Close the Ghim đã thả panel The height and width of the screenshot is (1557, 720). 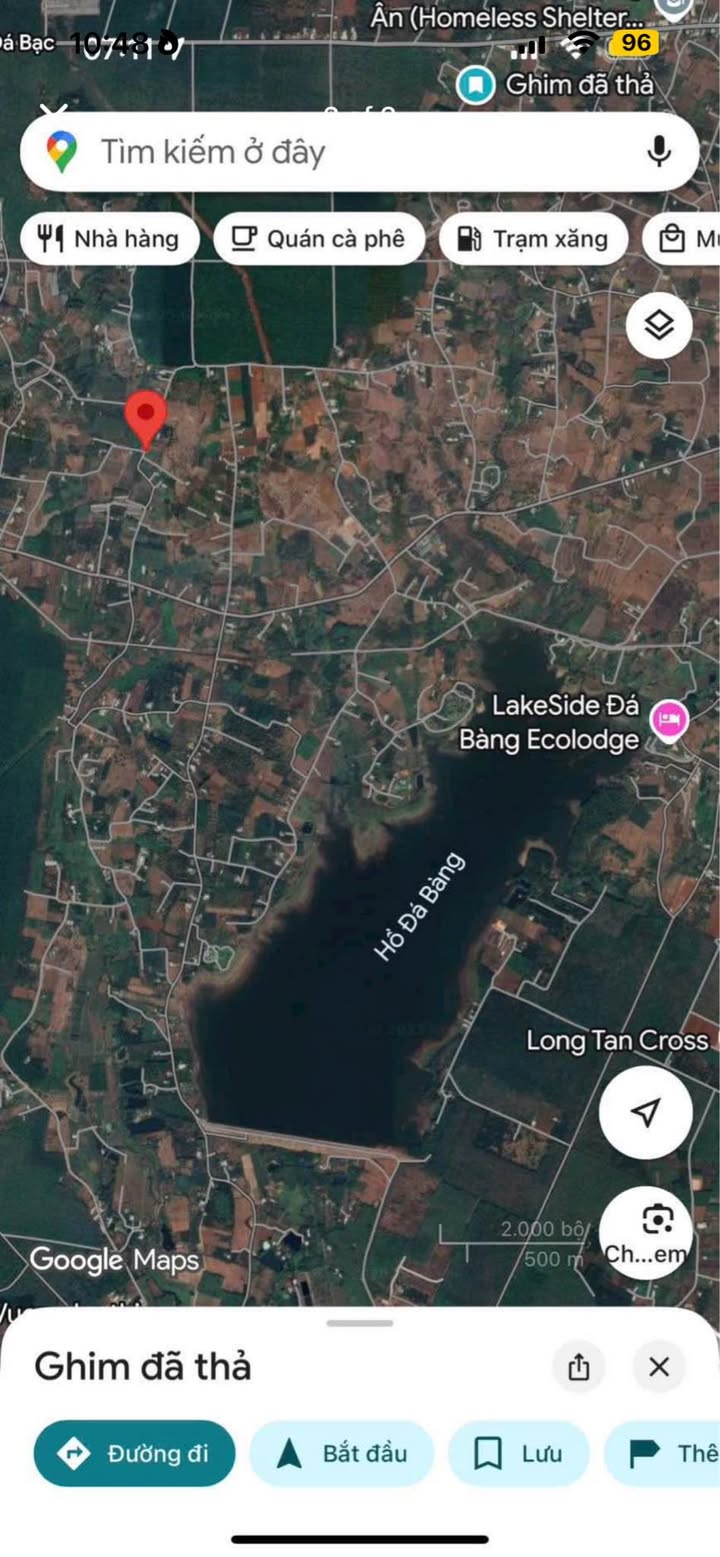[x=659, y=1367]
